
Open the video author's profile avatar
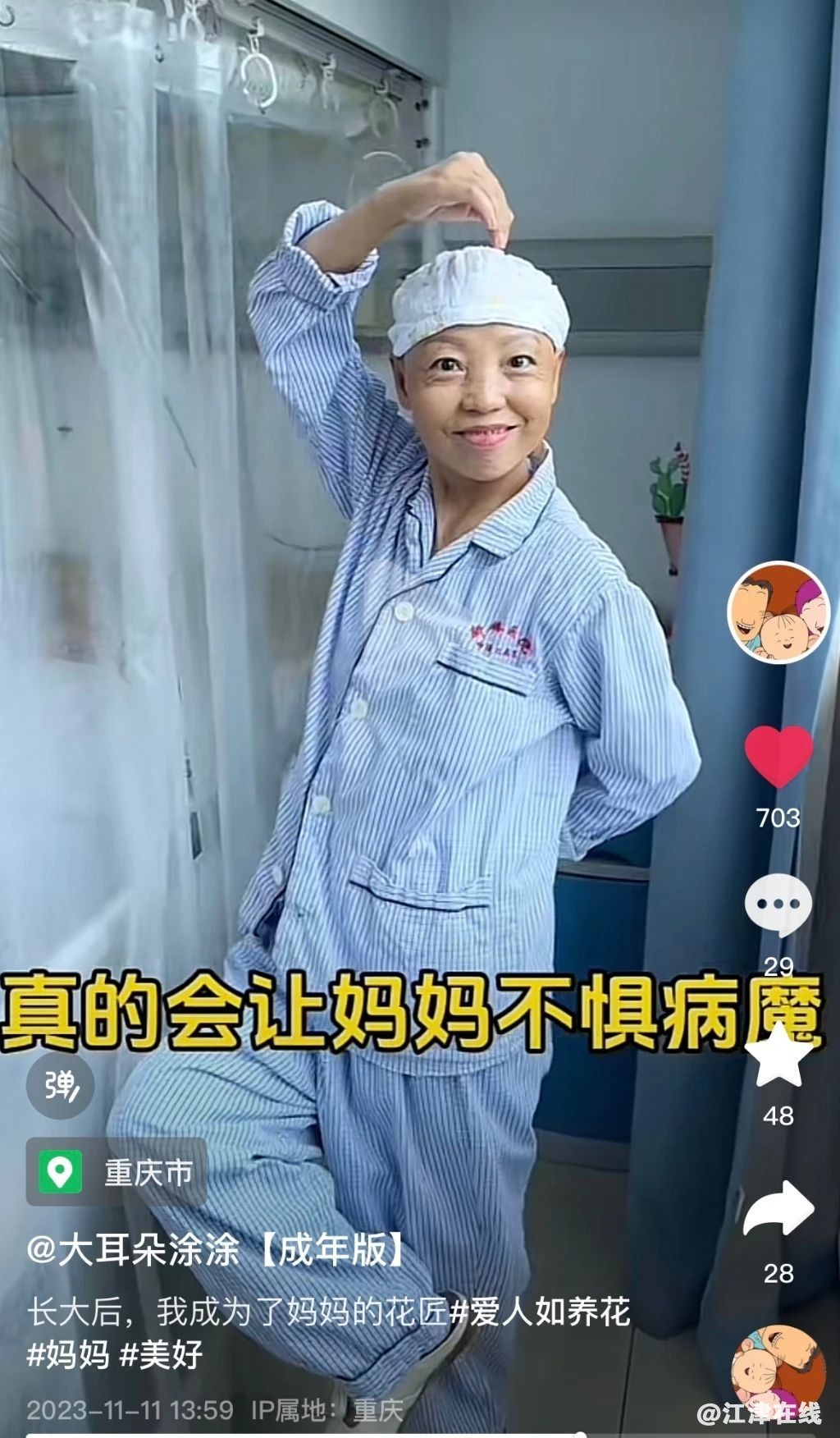778,612
